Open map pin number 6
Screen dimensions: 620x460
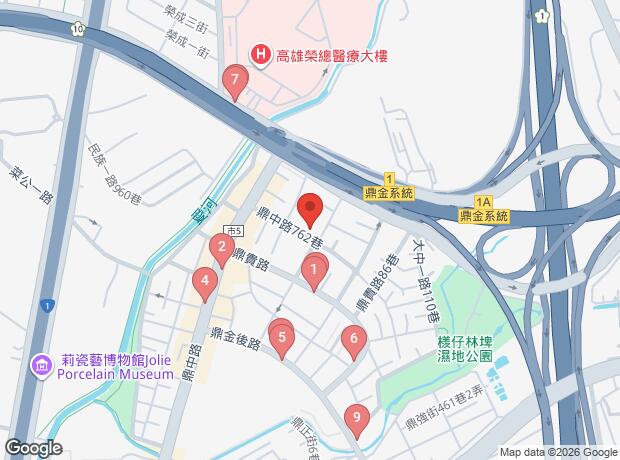pyautogui.click(x=353, y=340)
